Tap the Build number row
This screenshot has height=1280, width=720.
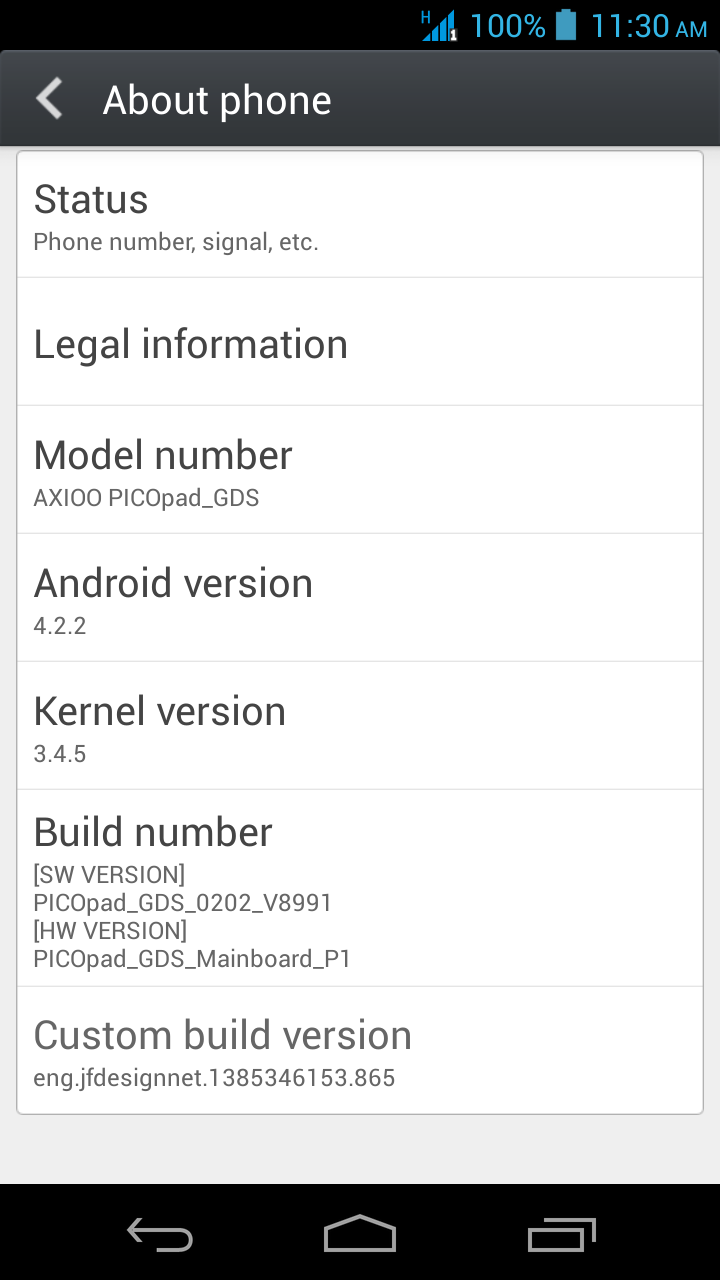tap(360, 888)
